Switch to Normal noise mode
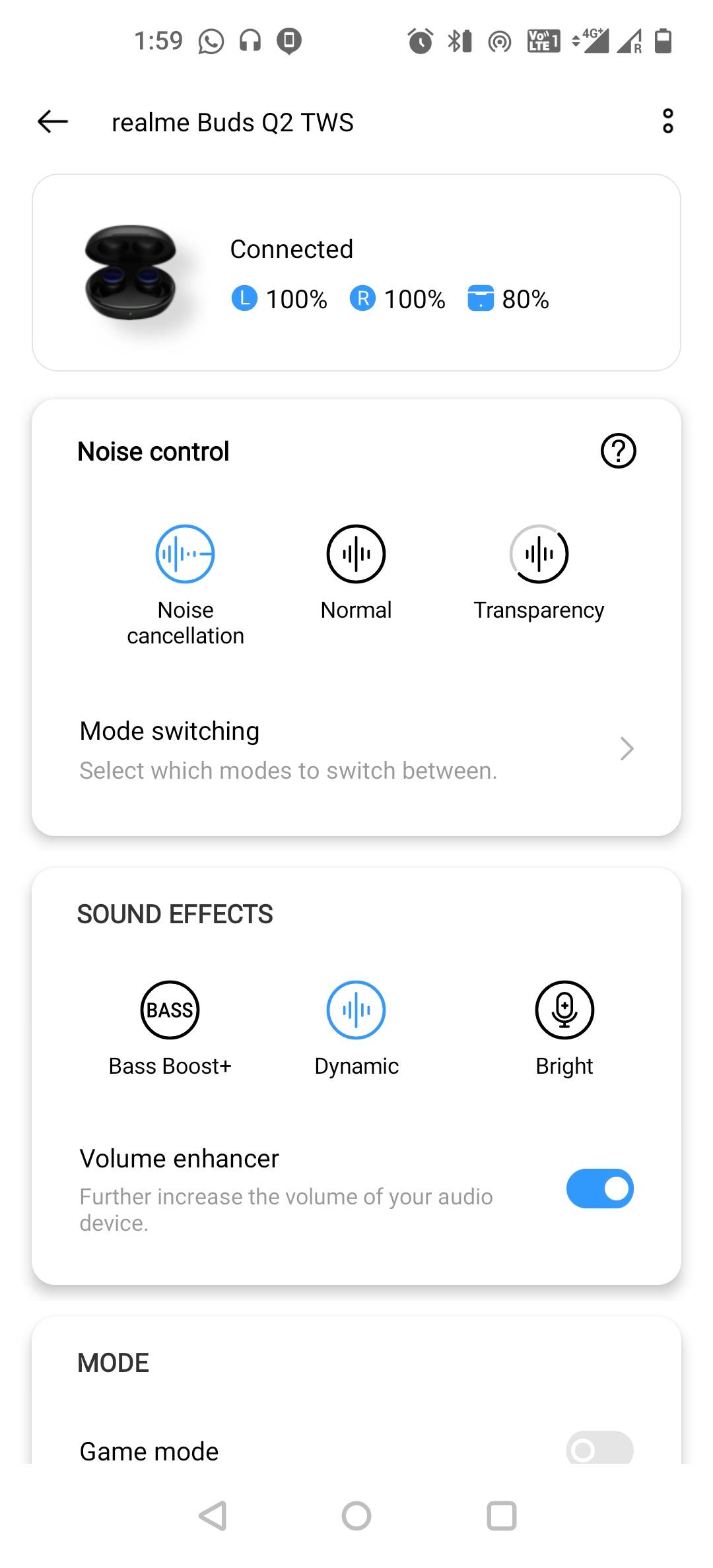The width and height of the screenshot is (713, 1568). tap(356, 554)
